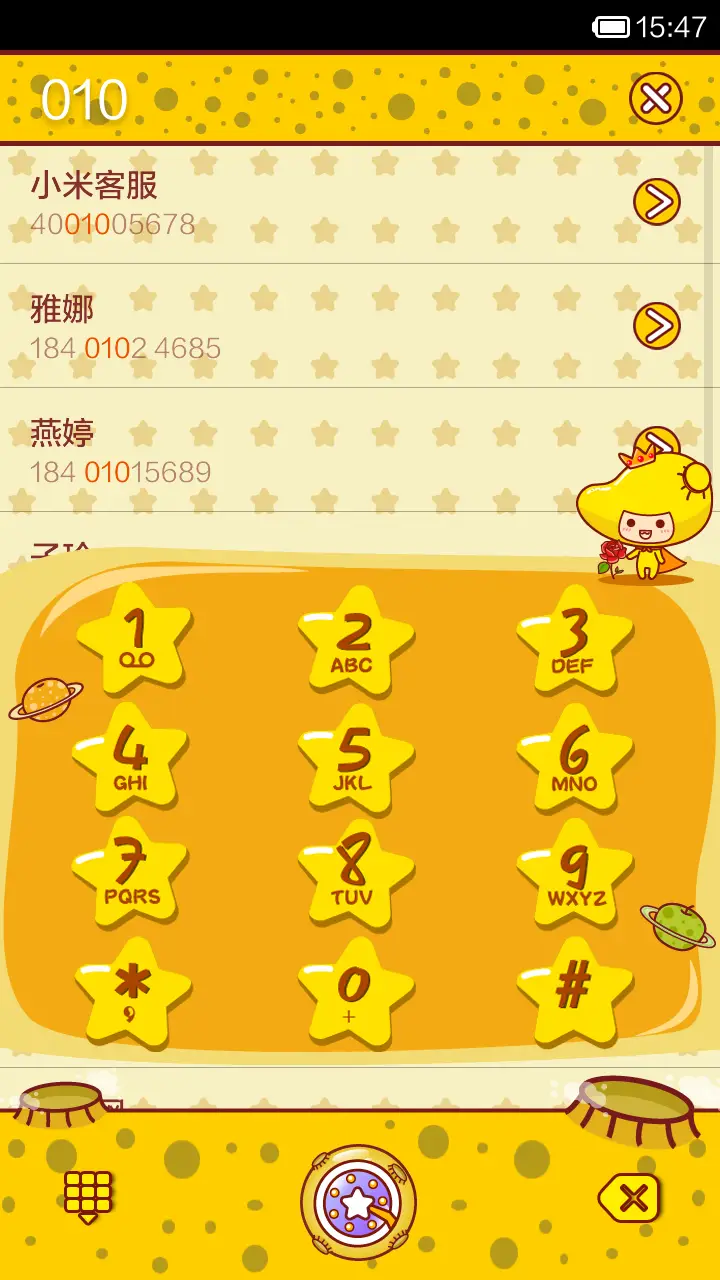Tap the 0 plus star key
The width and height of the screenshot is (720, 1280).
[354, 992]
